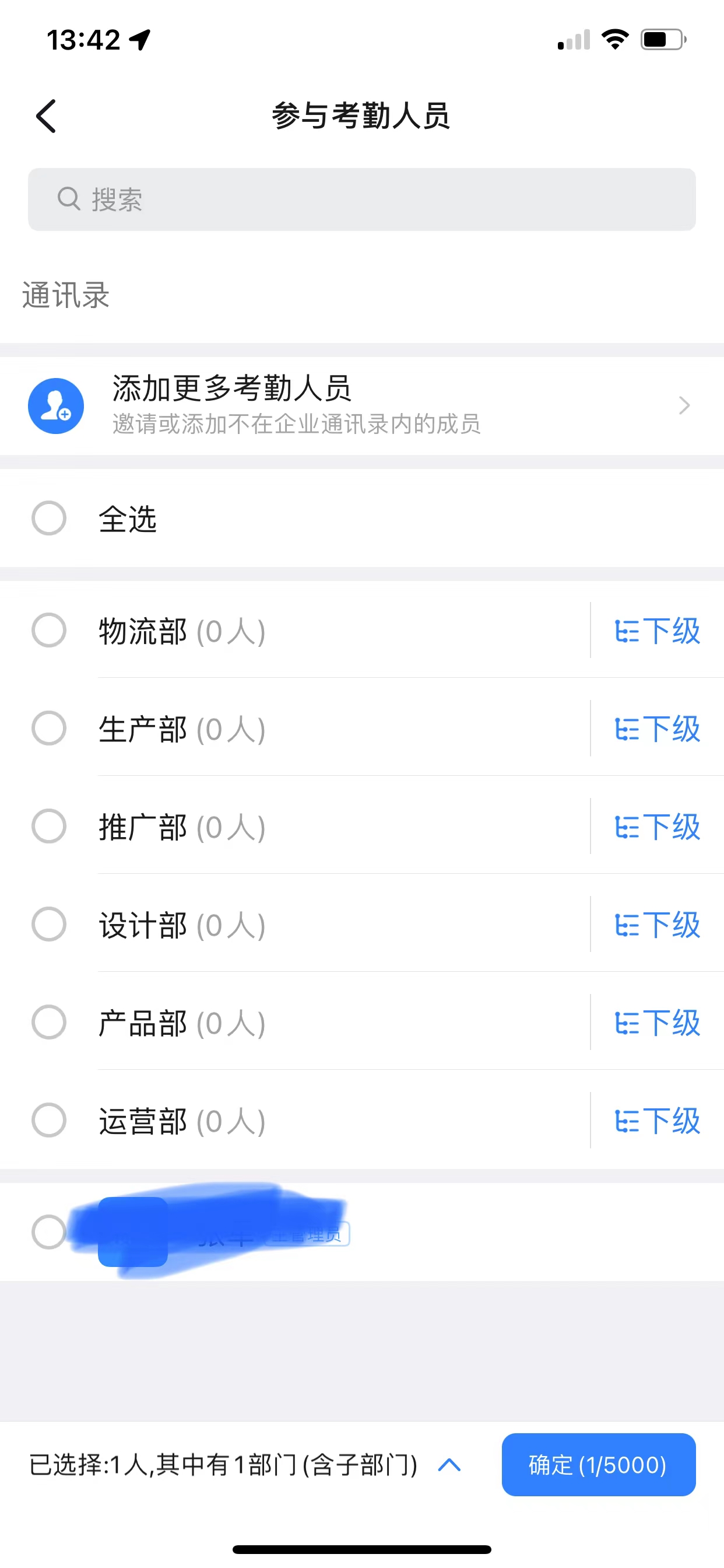This screenshot has width=724, height=1568.
Task: Select the 运营部 department checkbox
Action: point(50,1120)
